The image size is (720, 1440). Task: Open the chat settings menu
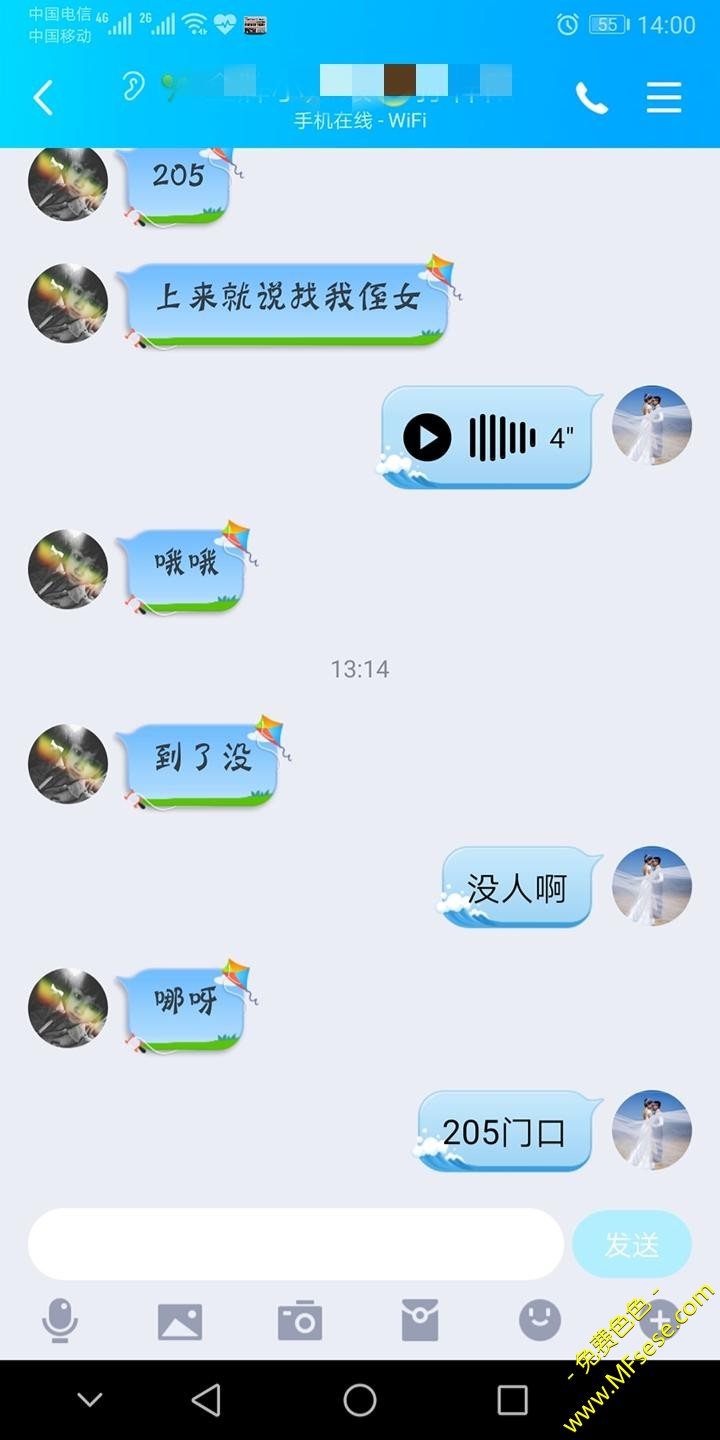(x=664, y=98)
